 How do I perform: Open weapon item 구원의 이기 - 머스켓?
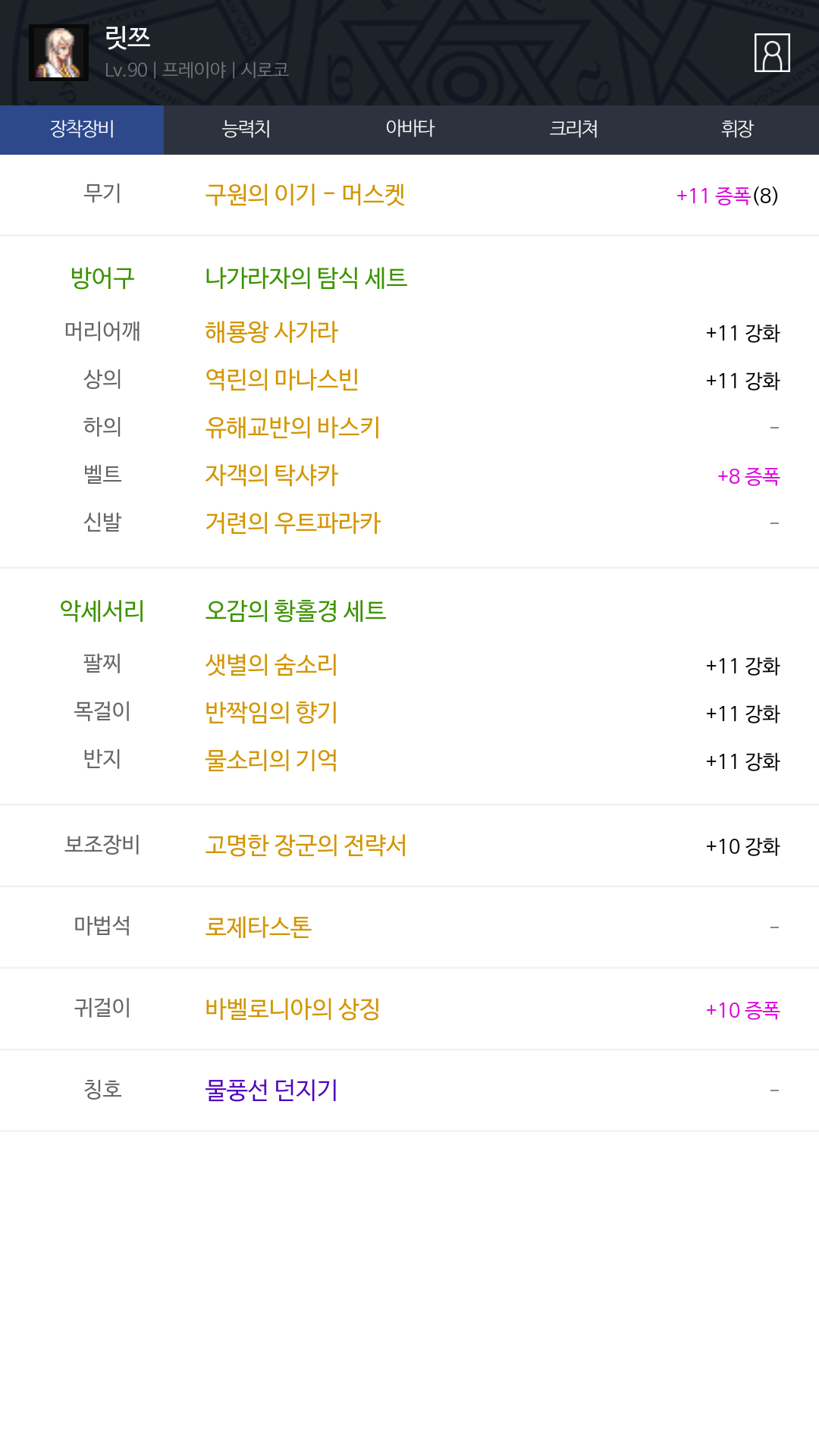point(305,195)
